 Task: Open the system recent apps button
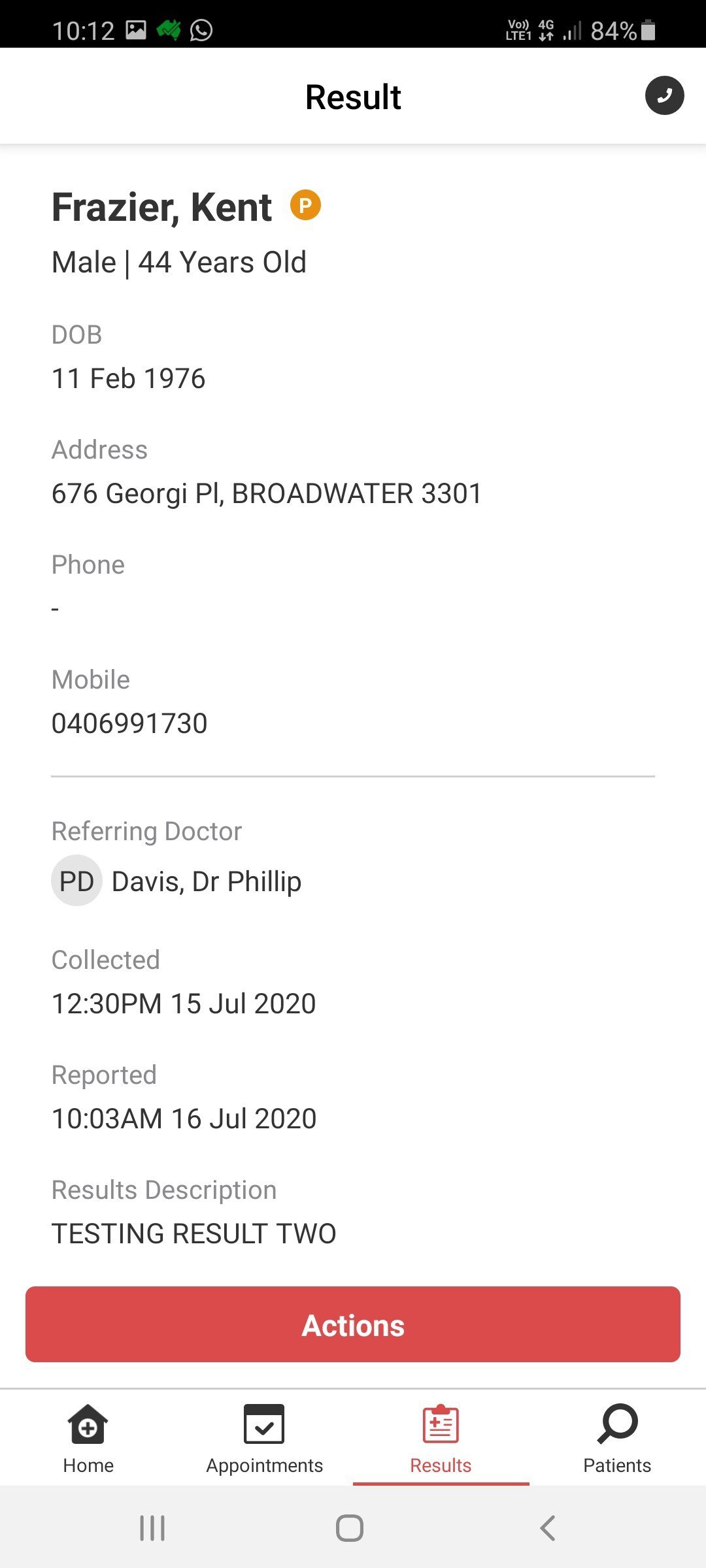tap(152, 1528)
